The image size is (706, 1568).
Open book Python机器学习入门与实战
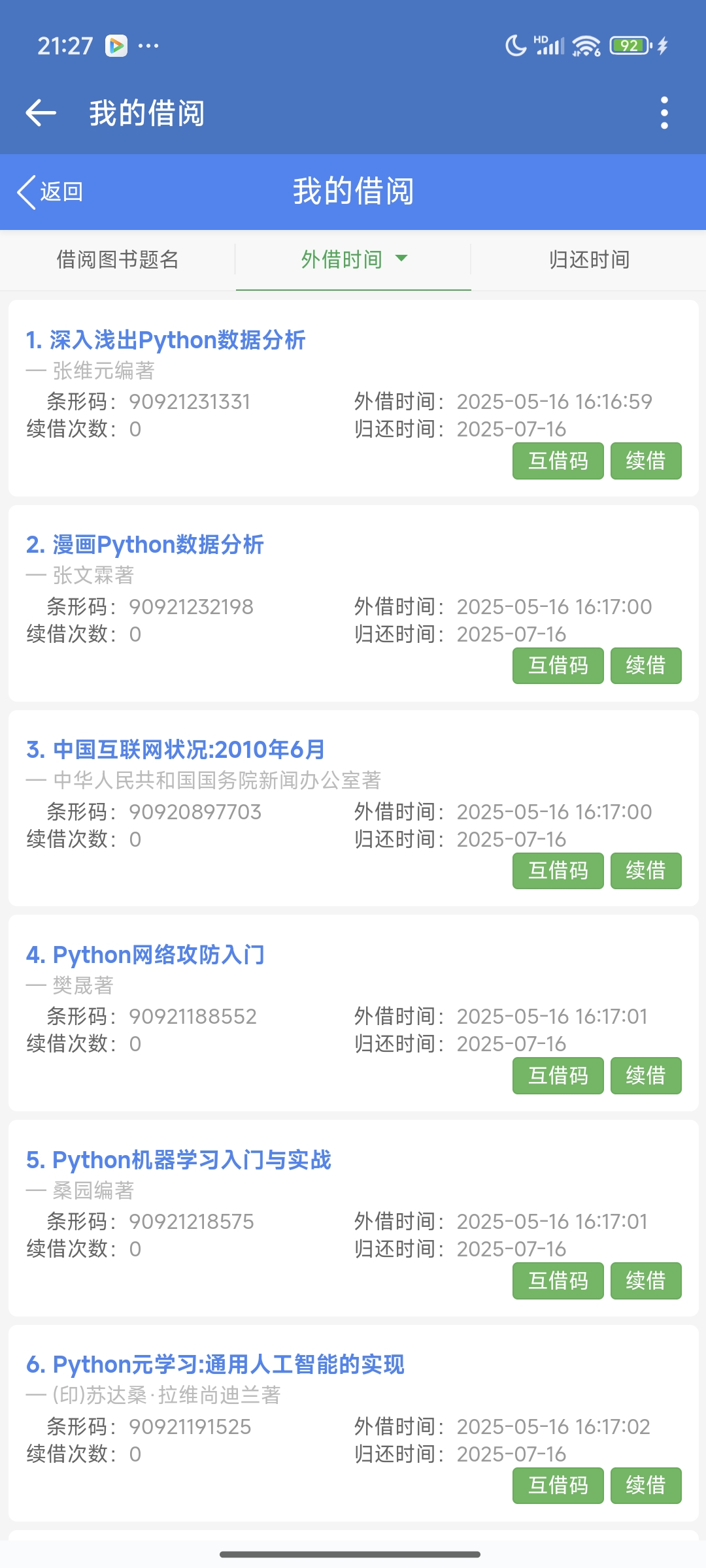[178, 1160]
